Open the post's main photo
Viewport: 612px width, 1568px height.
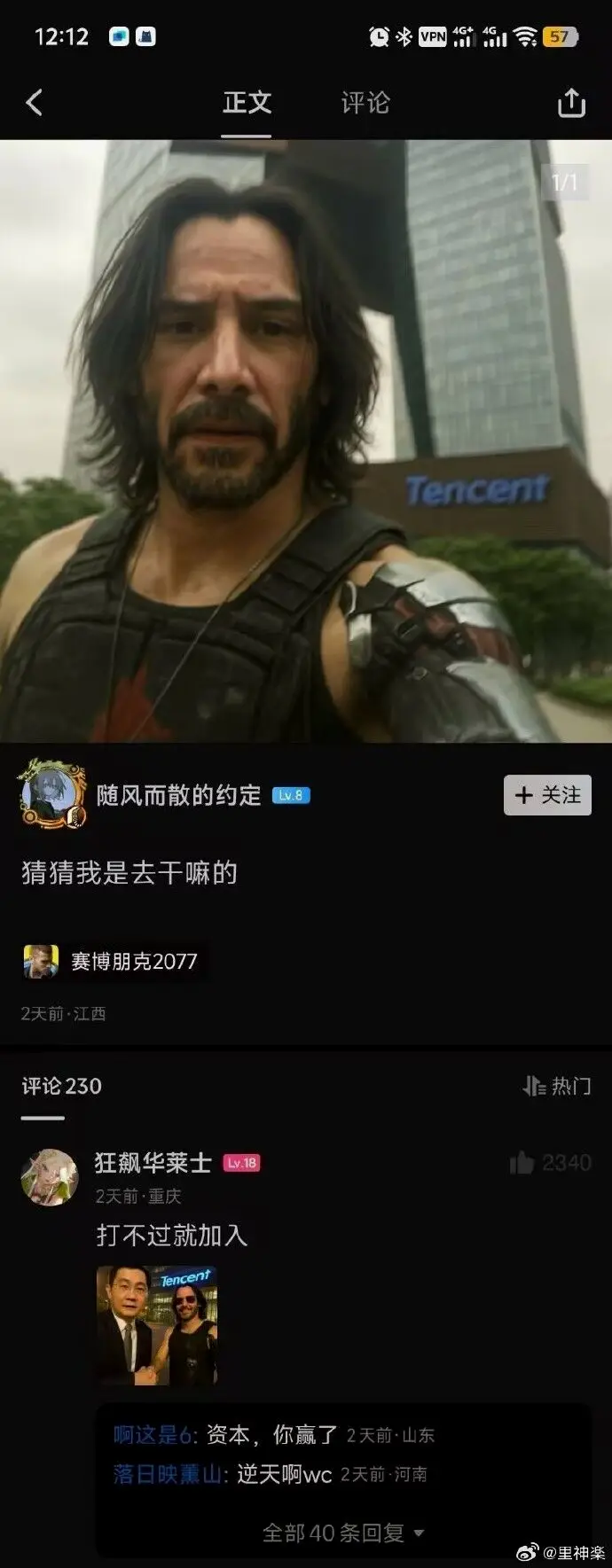[x=306, y=441]
